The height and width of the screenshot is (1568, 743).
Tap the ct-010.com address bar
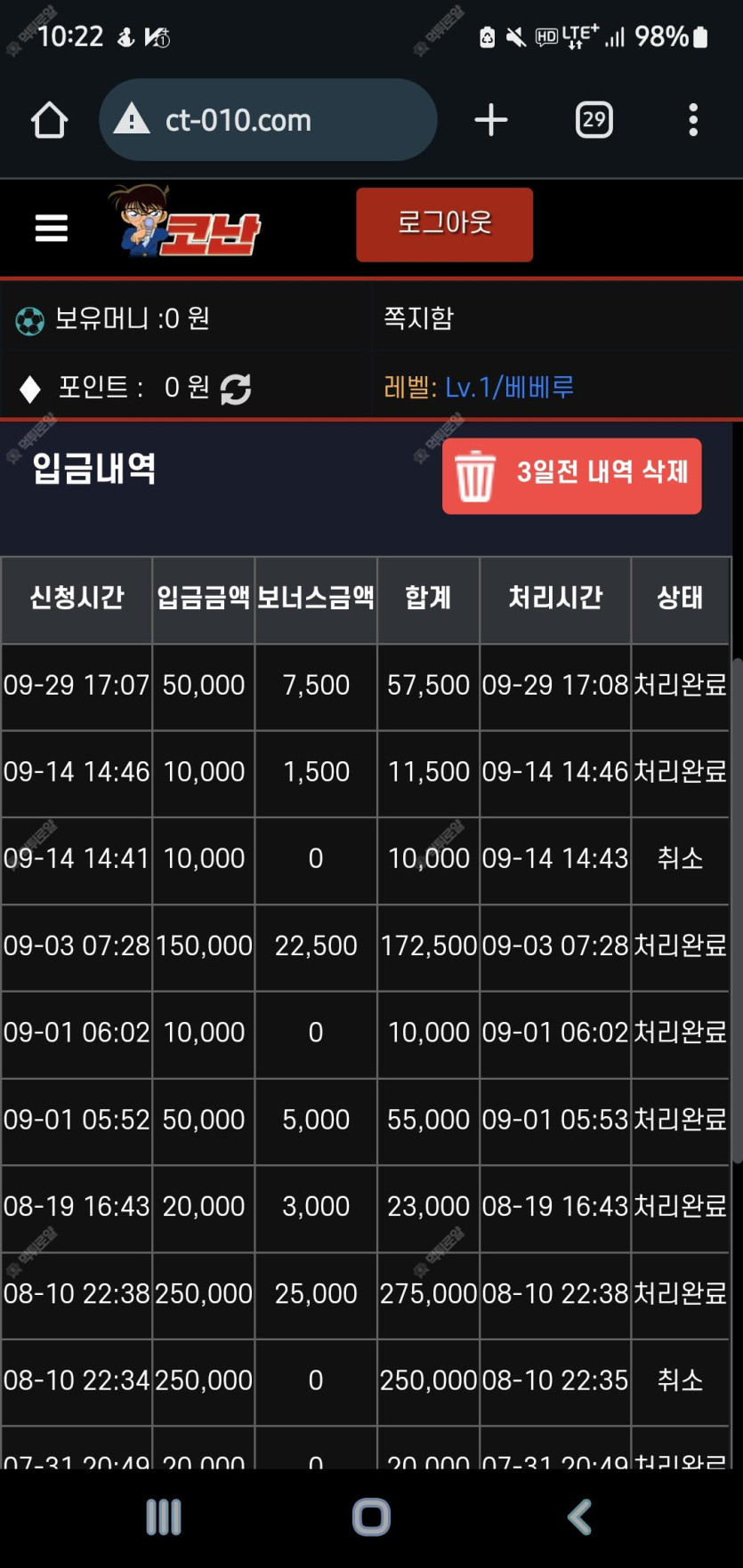(268, 120)
